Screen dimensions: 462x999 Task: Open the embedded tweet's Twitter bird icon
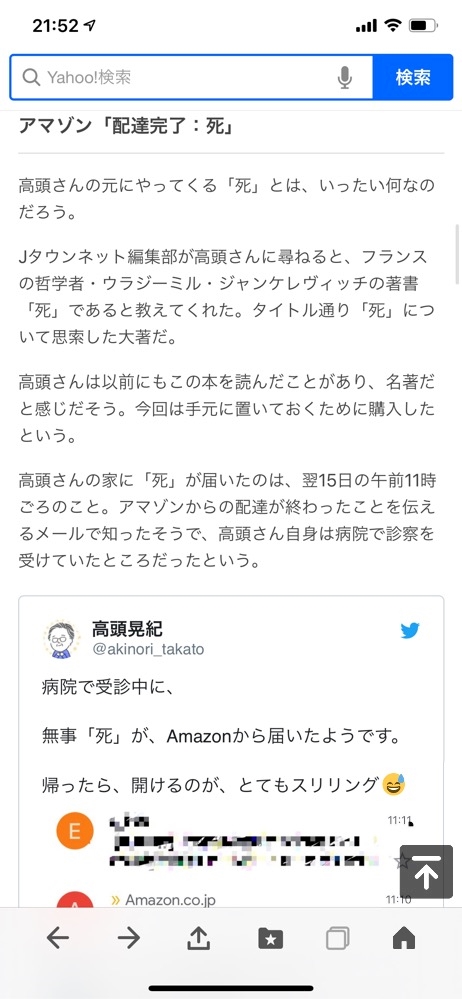coord(410,631)
